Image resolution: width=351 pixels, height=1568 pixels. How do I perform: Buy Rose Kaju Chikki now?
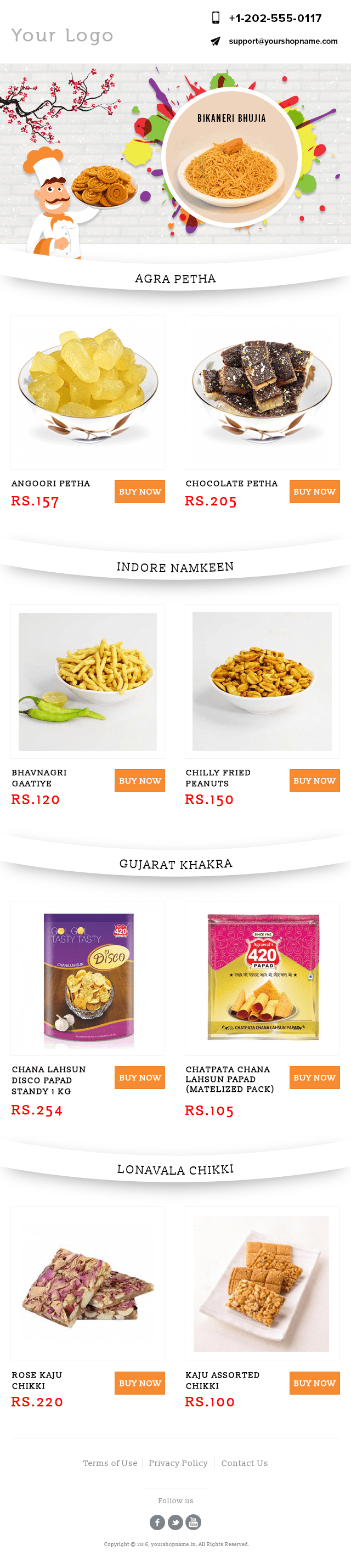(x=139, y=1383)
